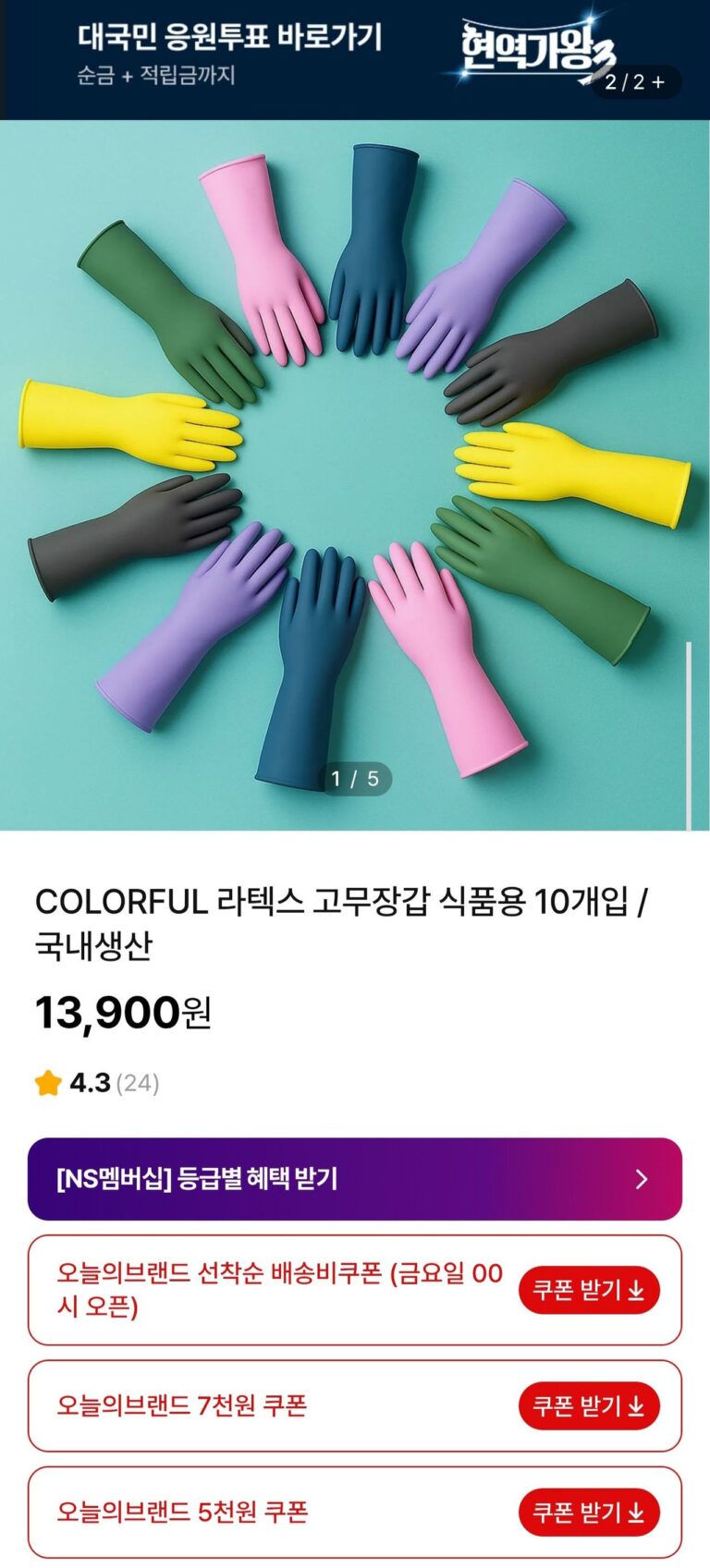Get the 선착순 배송비쿠폰 coupon
Viewport: 710px width, 1568px height.
coord(589,1290)
